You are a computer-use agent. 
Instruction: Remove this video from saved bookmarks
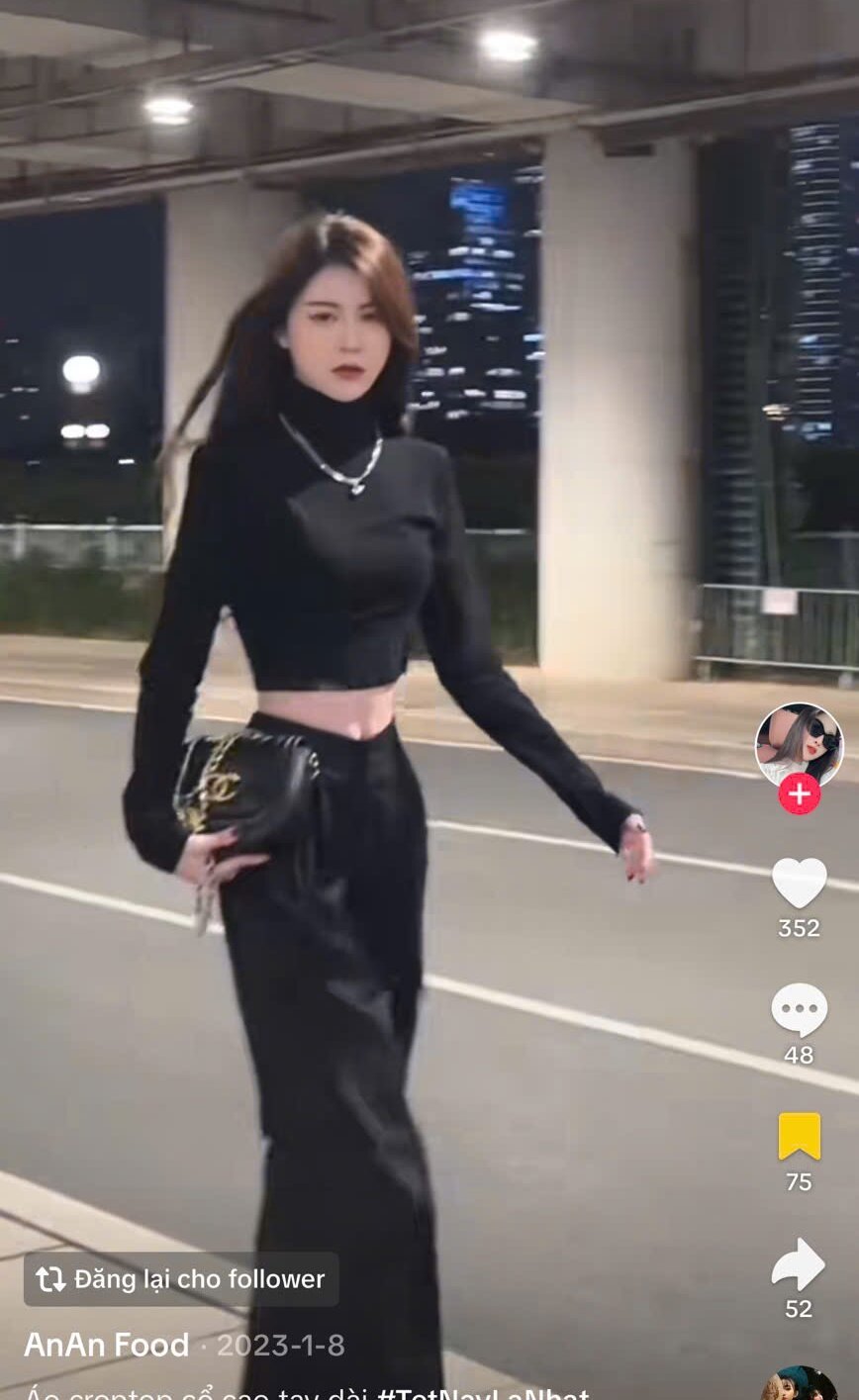coord(799,1137)
